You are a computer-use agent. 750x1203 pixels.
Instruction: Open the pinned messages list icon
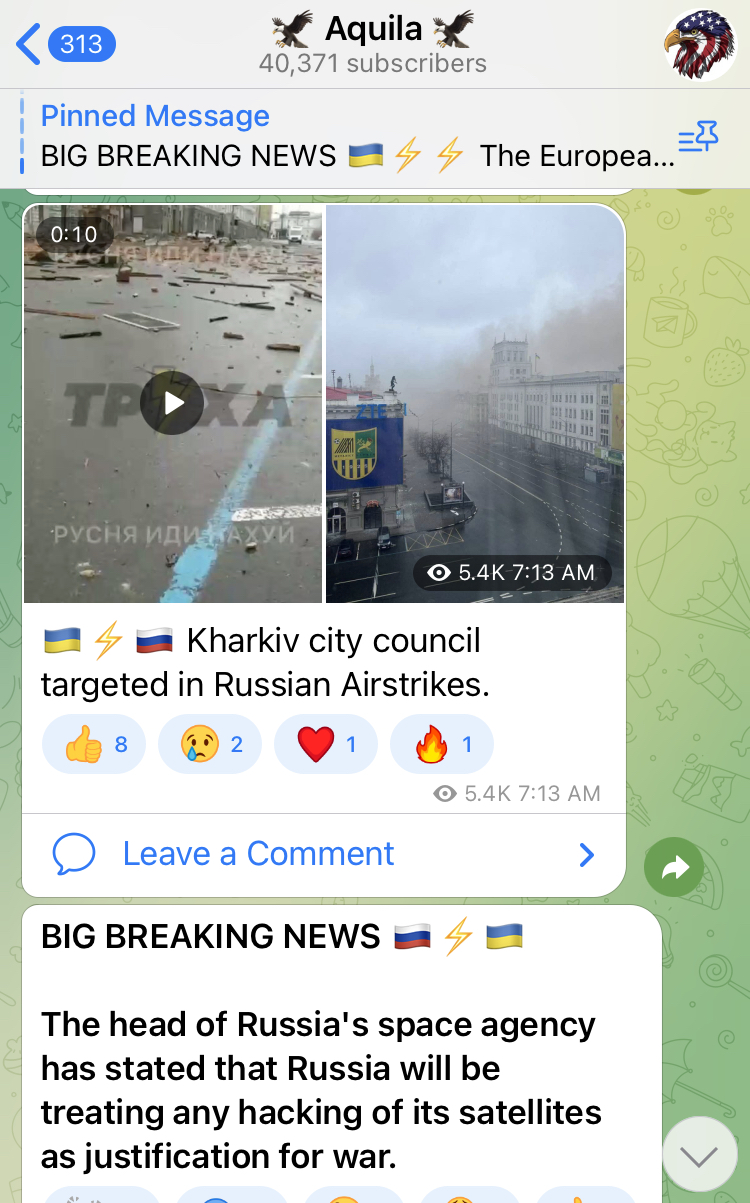(x=698, y=137)
